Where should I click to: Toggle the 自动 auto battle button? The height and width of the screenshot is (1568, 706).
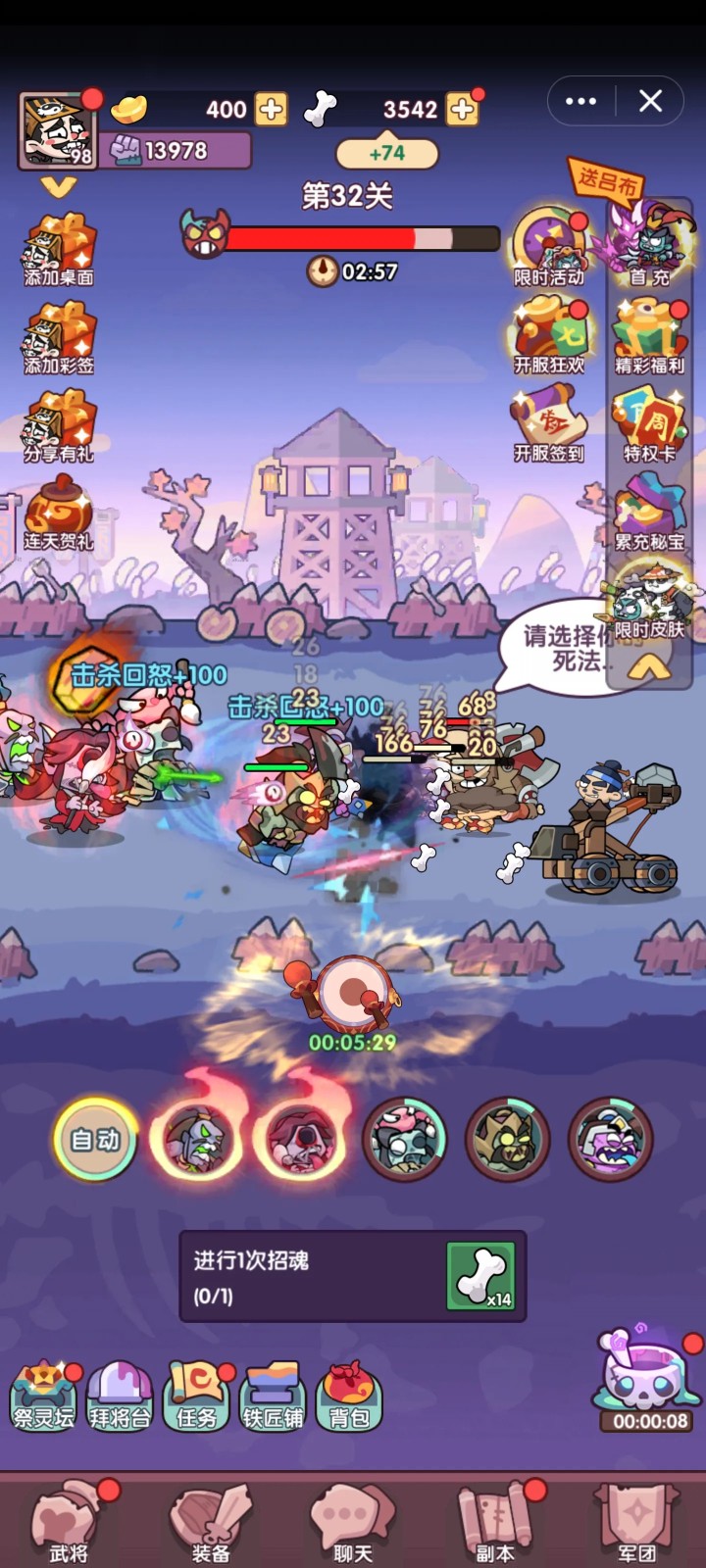tap(95, 1139)
